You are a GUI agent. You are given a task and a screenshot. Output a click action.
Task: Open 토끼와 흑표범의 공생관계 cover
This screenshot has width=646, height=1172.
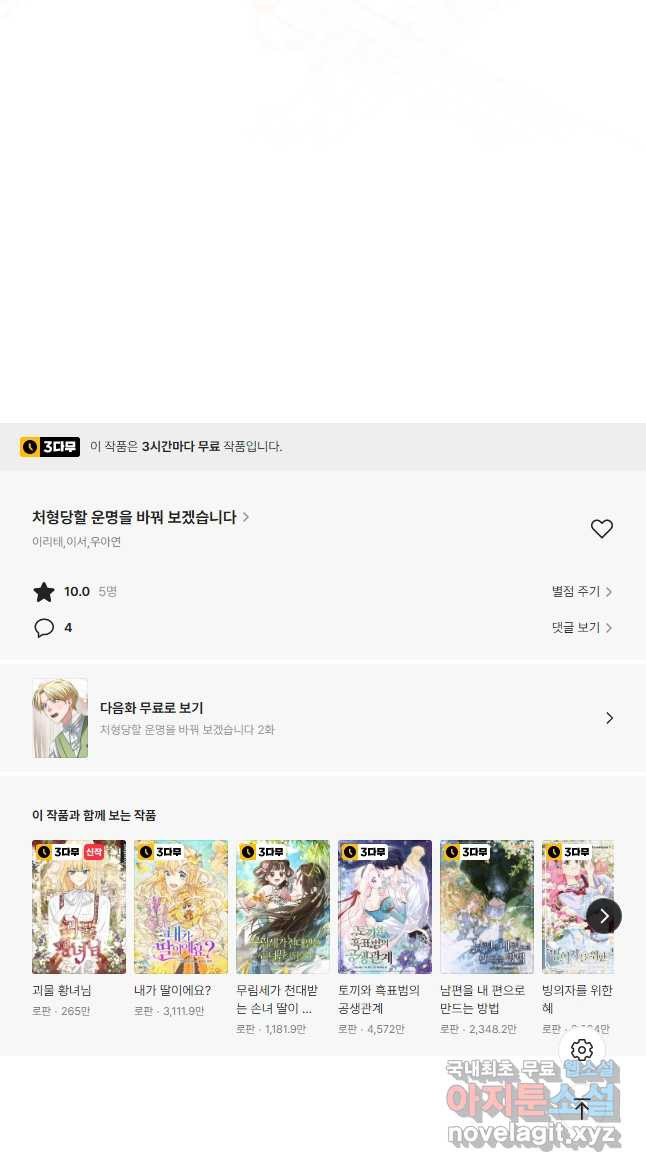[385, 907]
